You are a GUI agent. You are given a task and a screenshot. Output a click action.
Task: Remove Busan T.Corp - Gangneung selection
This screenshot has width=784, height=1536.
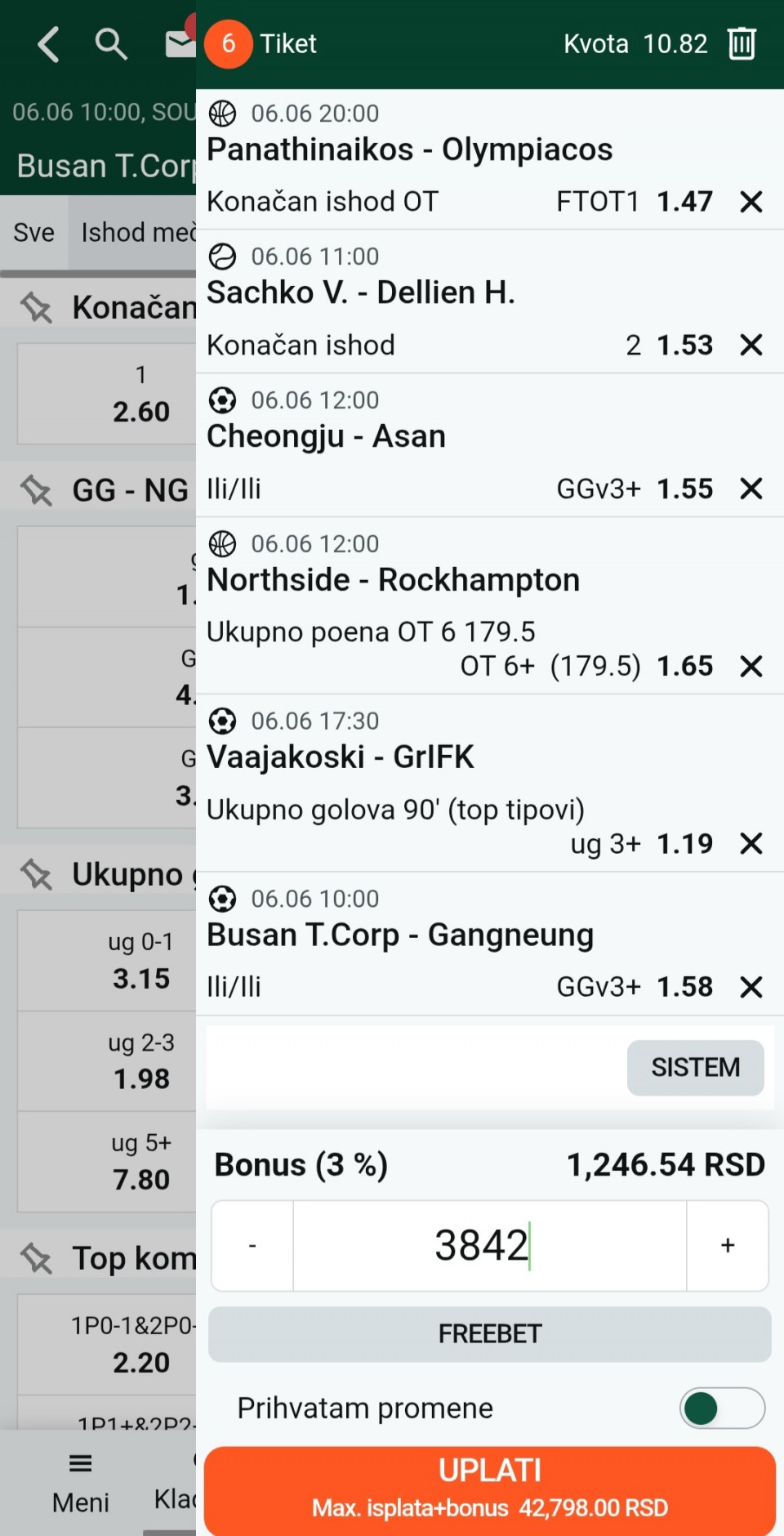[751, 987]
